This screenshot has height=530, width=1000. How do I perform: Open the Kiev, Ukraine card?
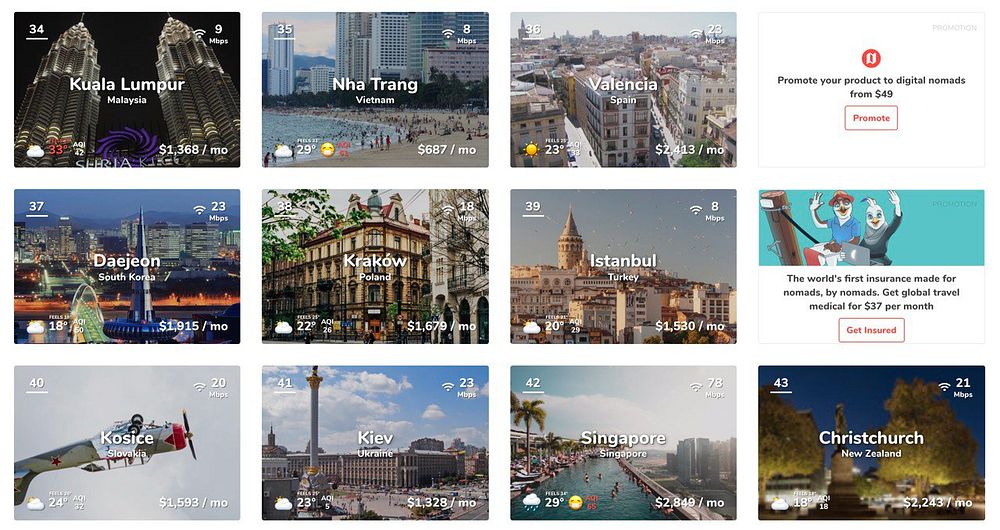(x=375, y=442)
